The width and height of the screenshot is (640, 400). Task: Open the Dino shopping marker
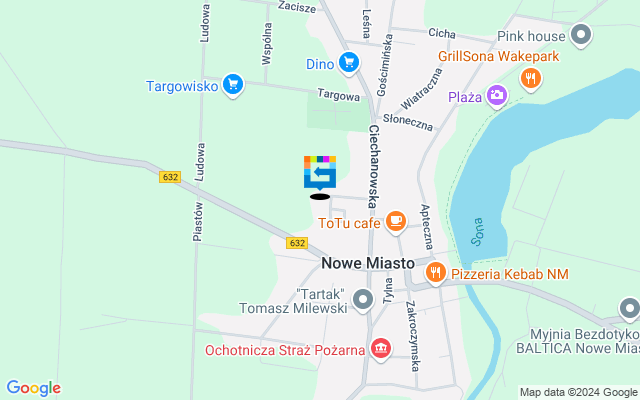348,64
